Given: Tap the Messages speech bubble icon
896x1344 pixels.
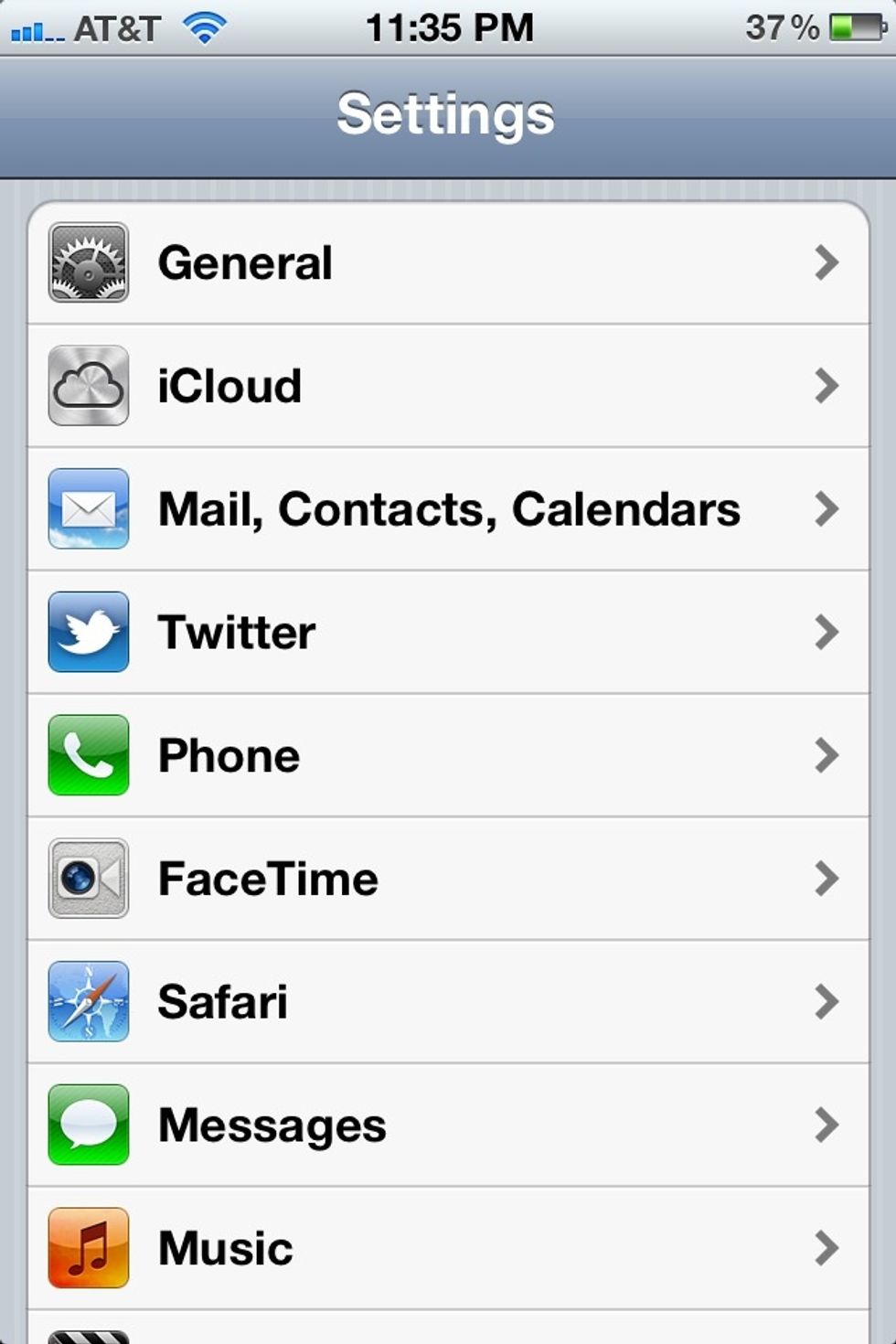Looking at the screenshot, I should [88, 1125].
